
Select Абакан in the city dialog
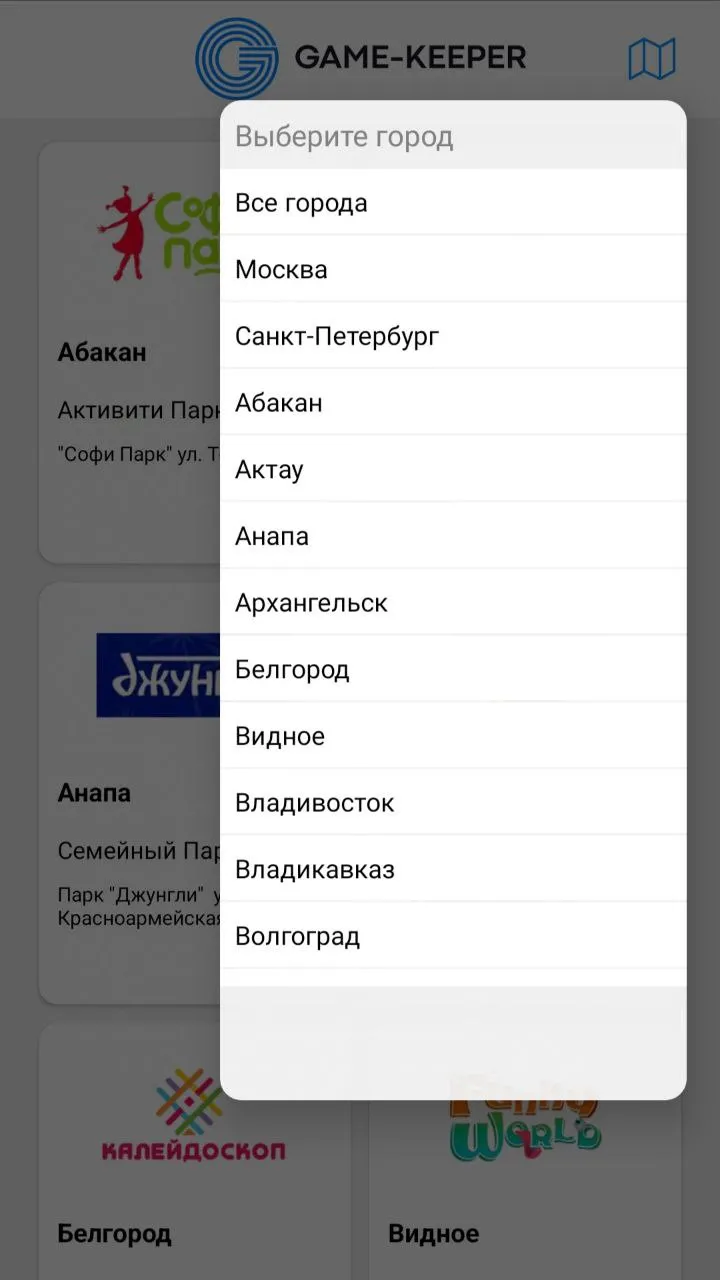click(x=453, y=403)
